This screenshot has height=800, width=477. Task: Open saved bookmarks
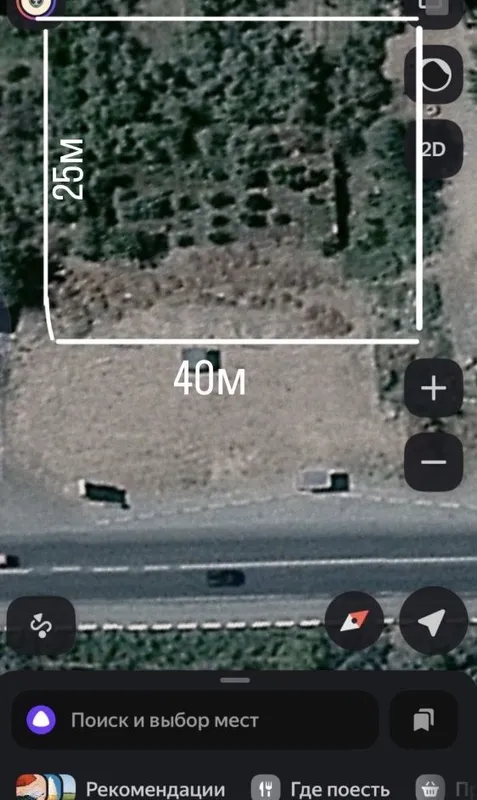click(423, 720)
